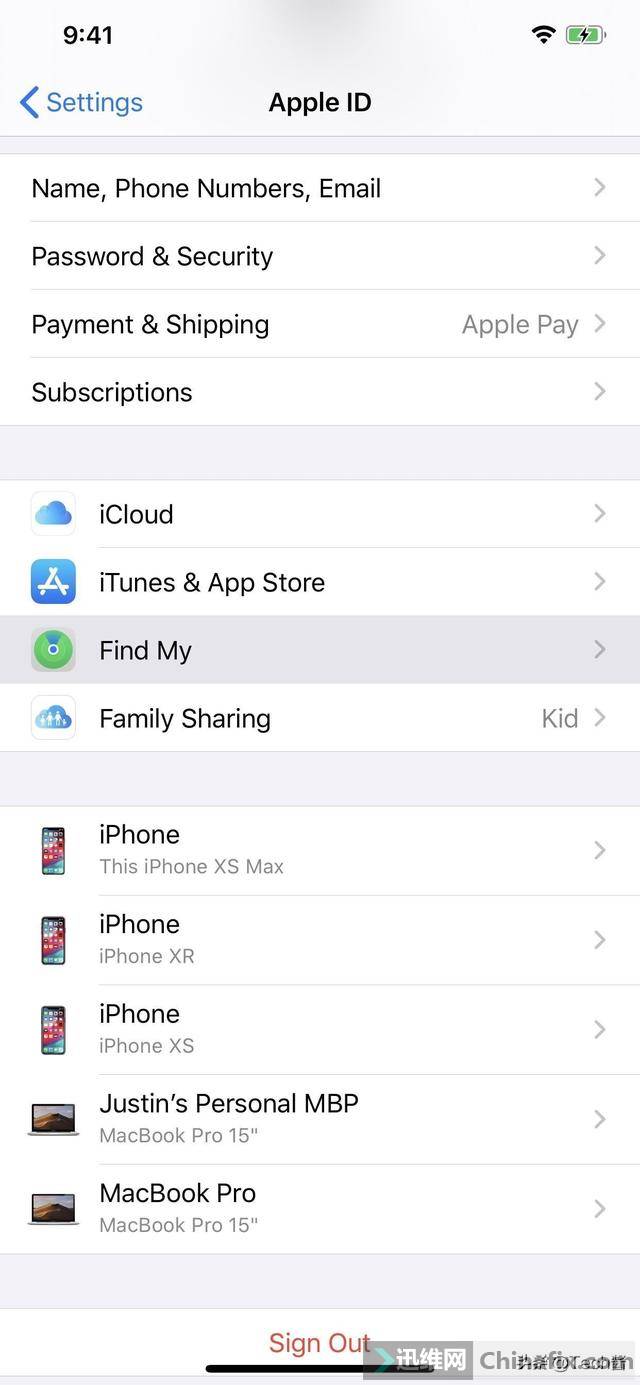640x1385 pixels.
Task: Go back to Settings
Action: 81,102
